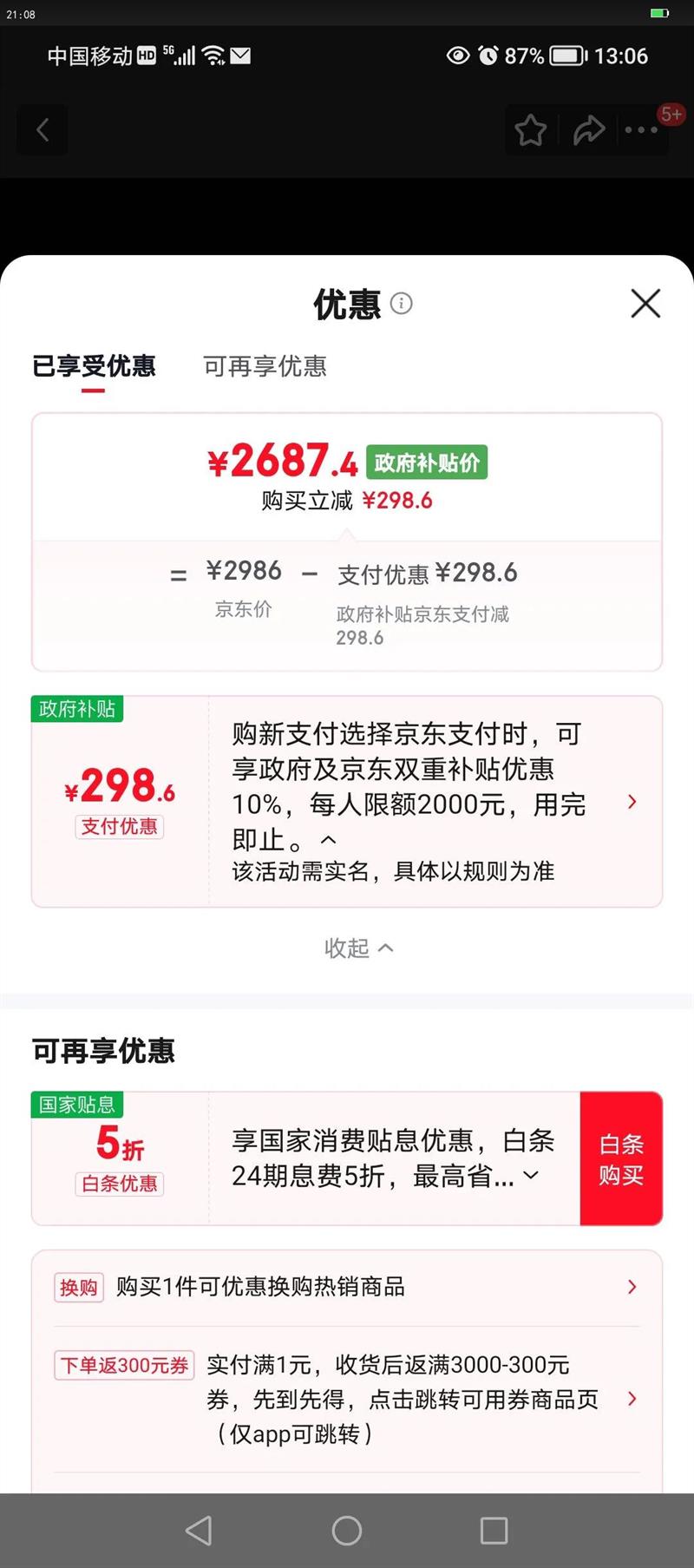Open the 换购 hot-selling products offer row
This screenshot has height=1568, width=694.
tap(347, 1287)
